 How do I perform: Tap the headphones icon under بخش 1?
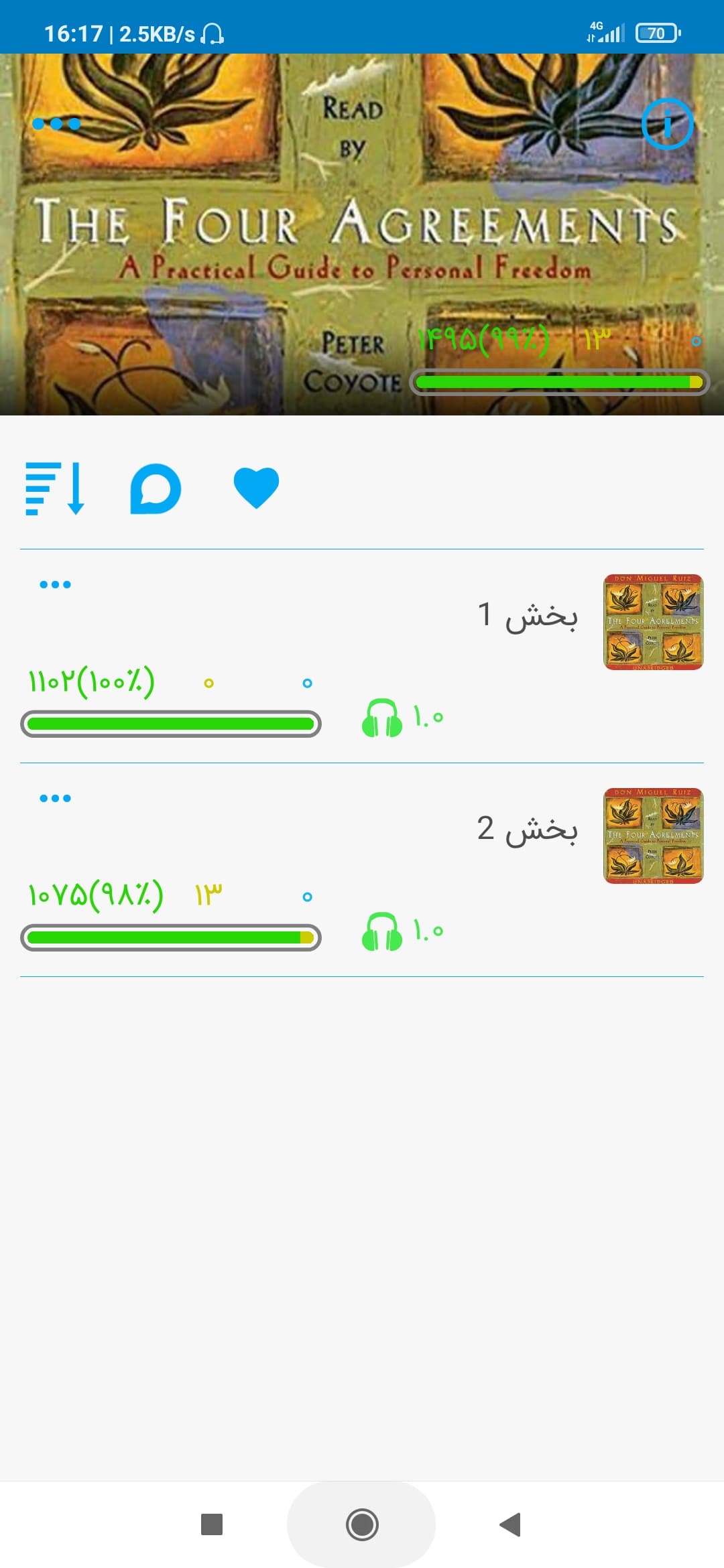click(x=382, y=718)
